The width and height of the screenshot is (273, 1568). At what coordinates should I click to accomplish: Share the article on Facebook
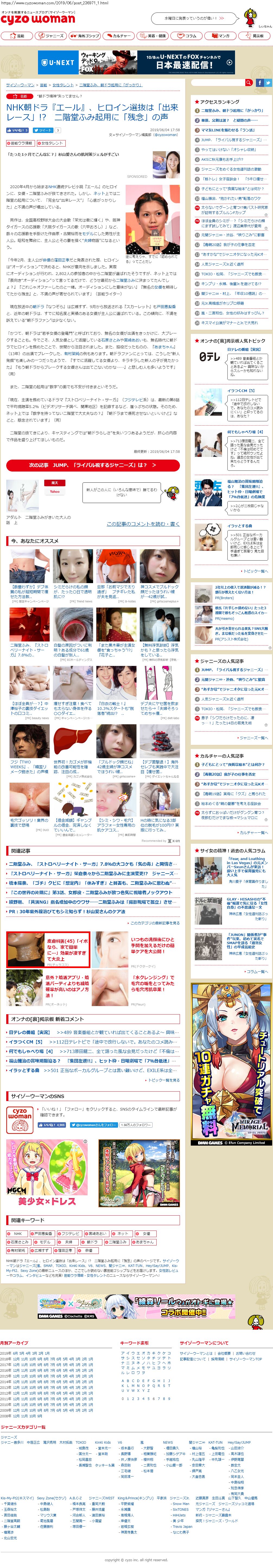click(260, 83)
